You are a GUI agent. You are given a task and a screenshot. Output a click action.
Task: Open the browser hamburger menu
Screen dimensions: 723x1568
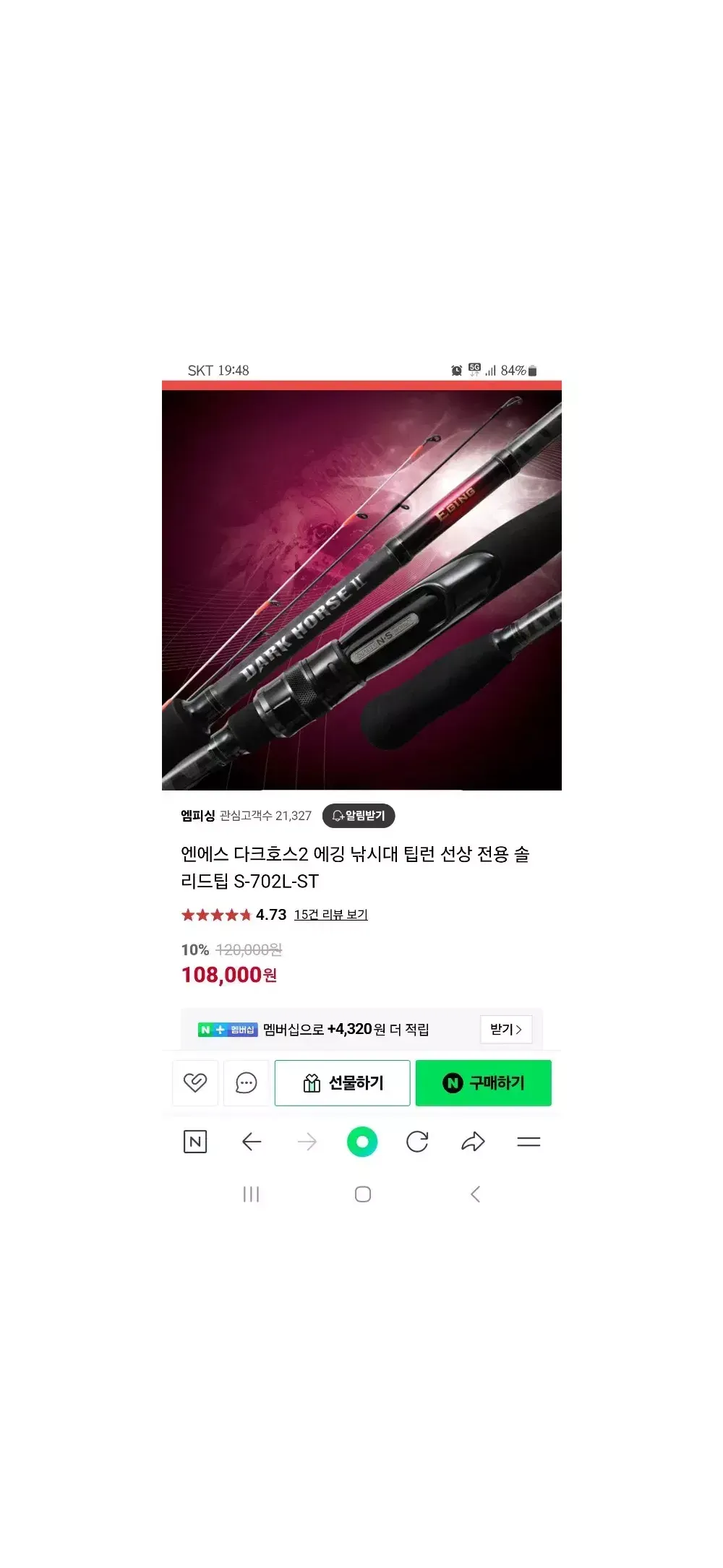(529, 1142)
